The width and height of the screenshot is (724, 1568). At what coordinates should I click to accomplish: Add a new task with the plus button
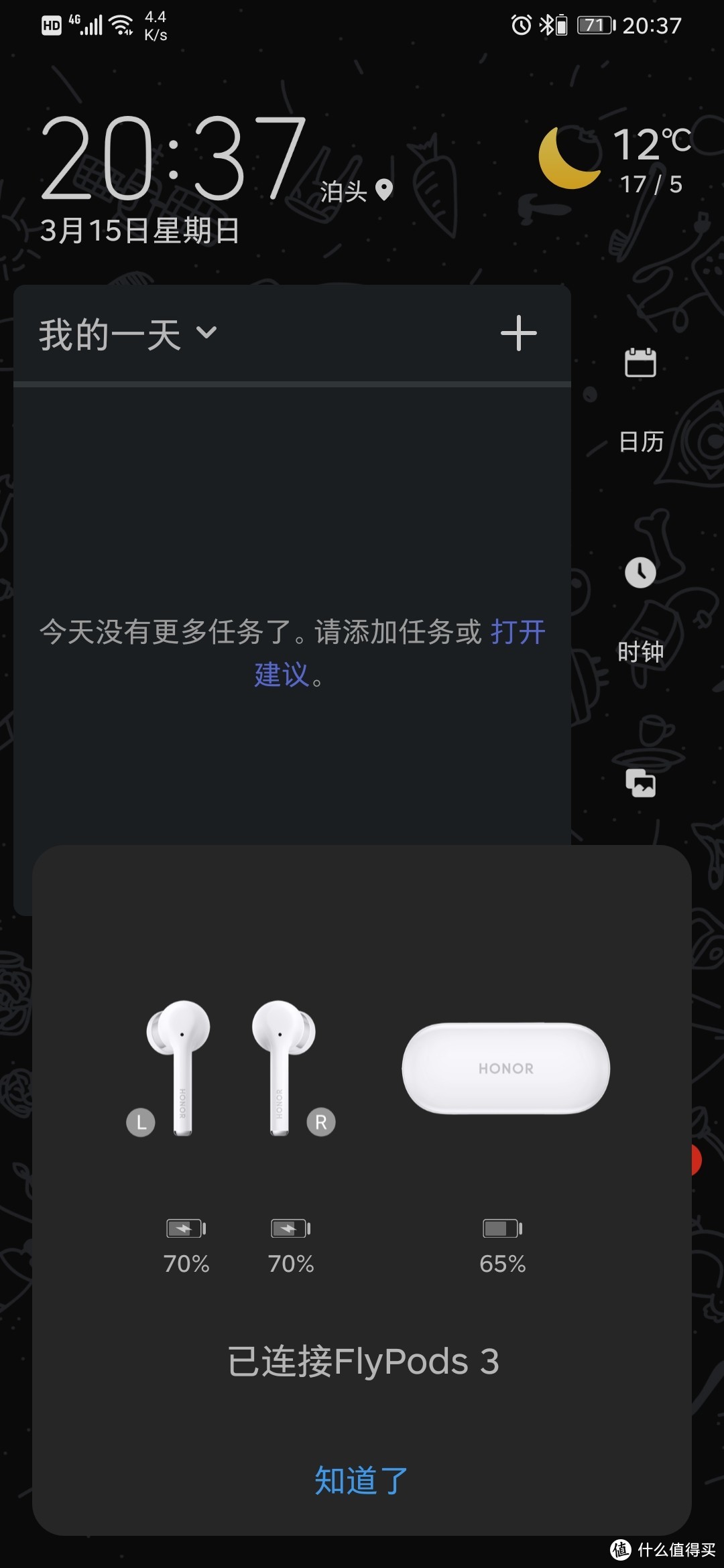[519, 333]
